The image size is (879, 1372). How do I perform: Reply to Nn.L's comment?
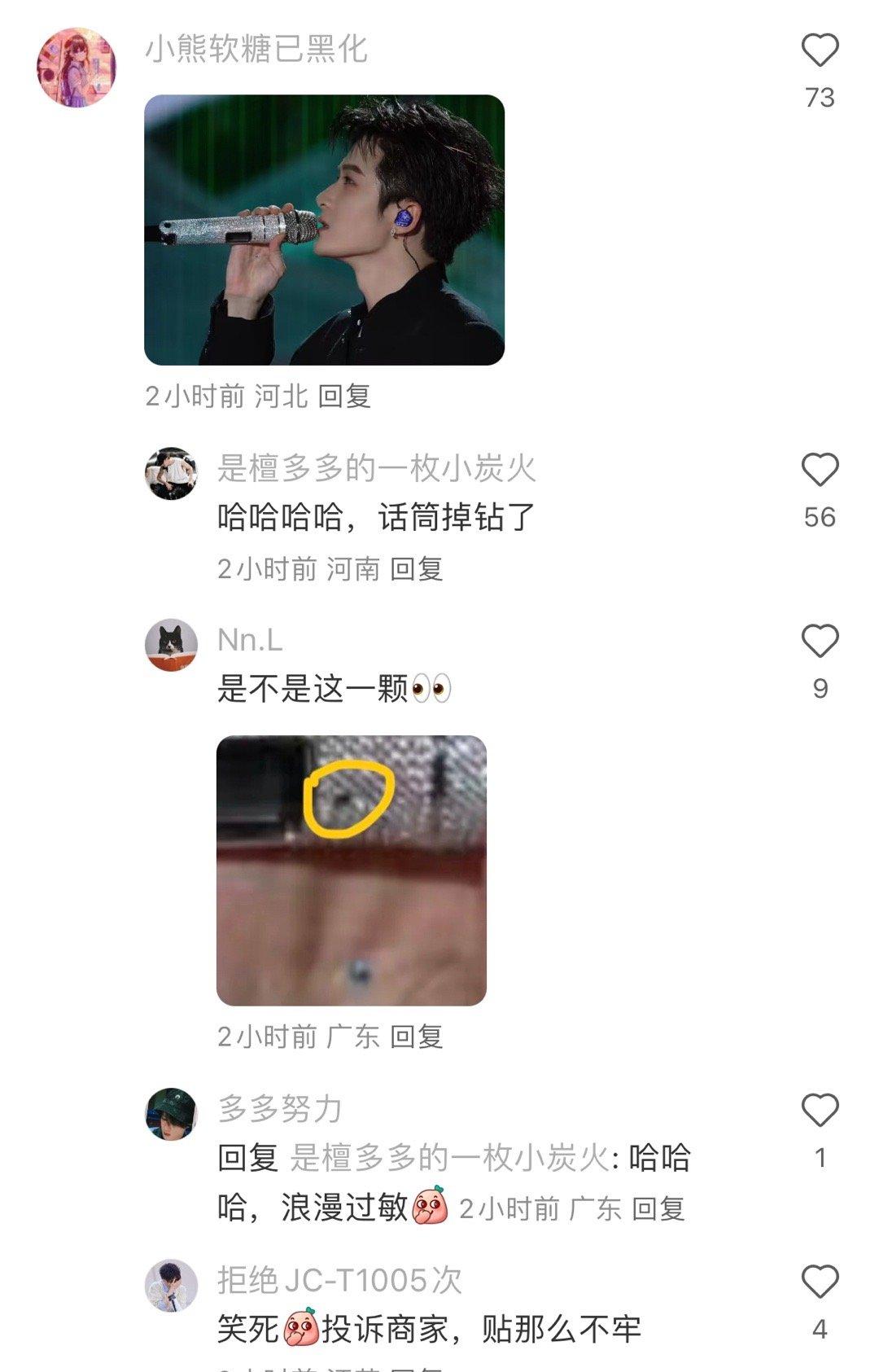click(416, 1037)
